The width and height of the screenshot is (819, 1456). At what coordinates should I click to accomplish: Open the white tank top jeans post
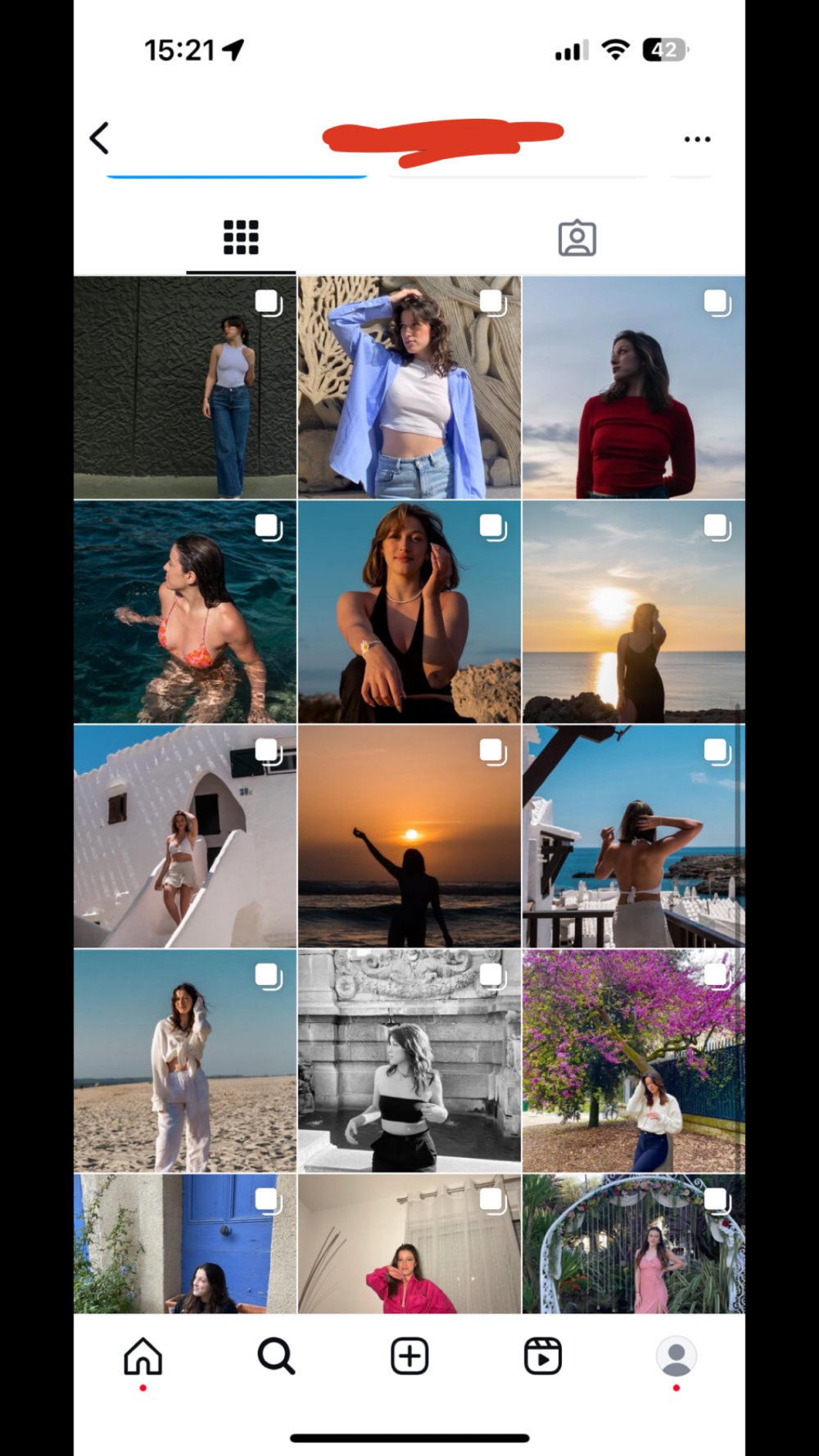(x=185, y=388)
